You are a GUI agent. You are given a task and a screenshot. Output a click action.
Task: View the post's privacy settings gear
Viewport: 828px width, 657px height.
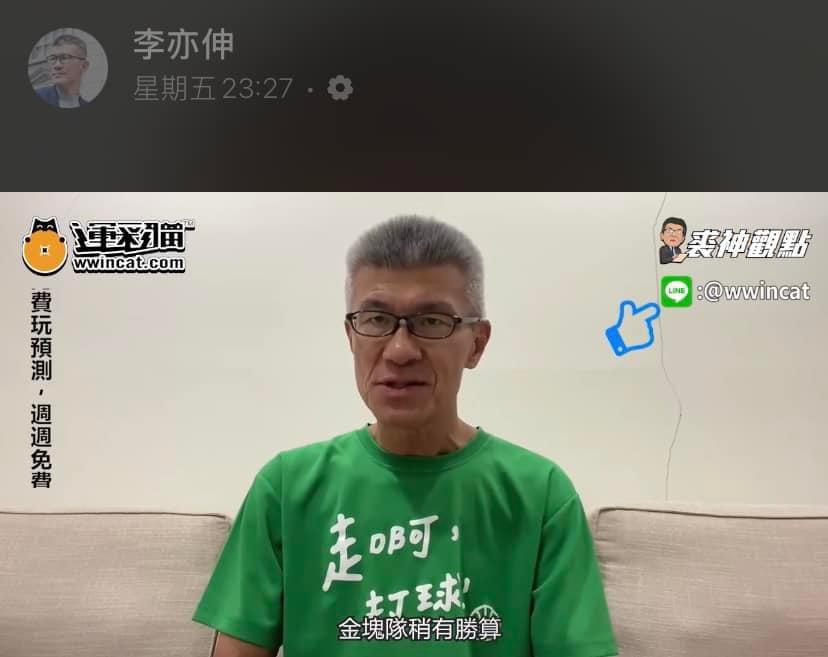[x=340, y=89]
